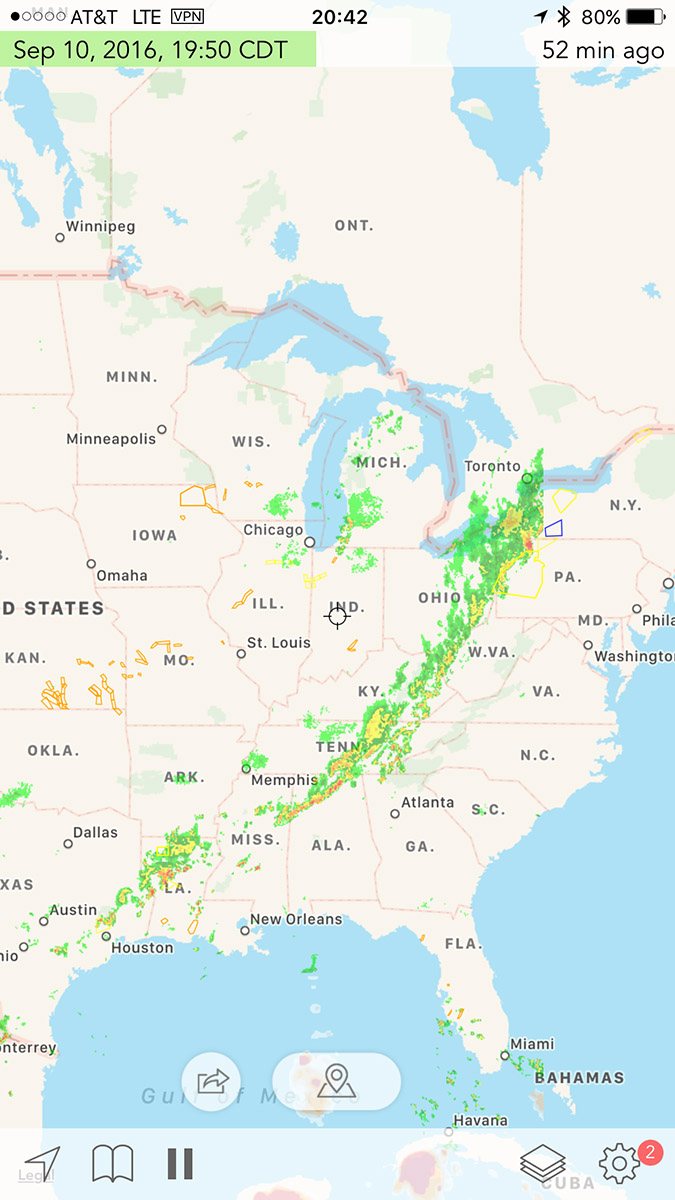The image size is (675, 1200).
Task: Open the Legal link
Action: [35, 1176]
